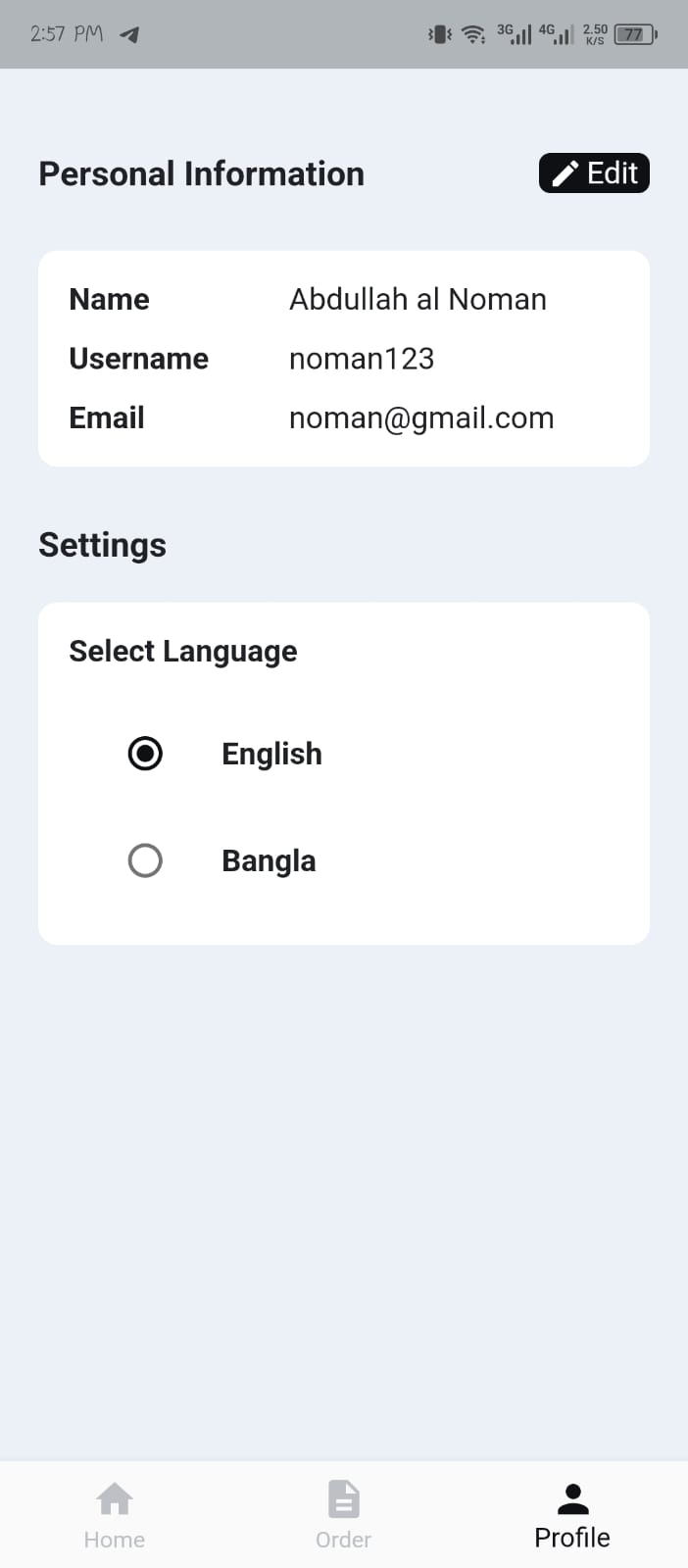Select English as the language

point(146,754)
